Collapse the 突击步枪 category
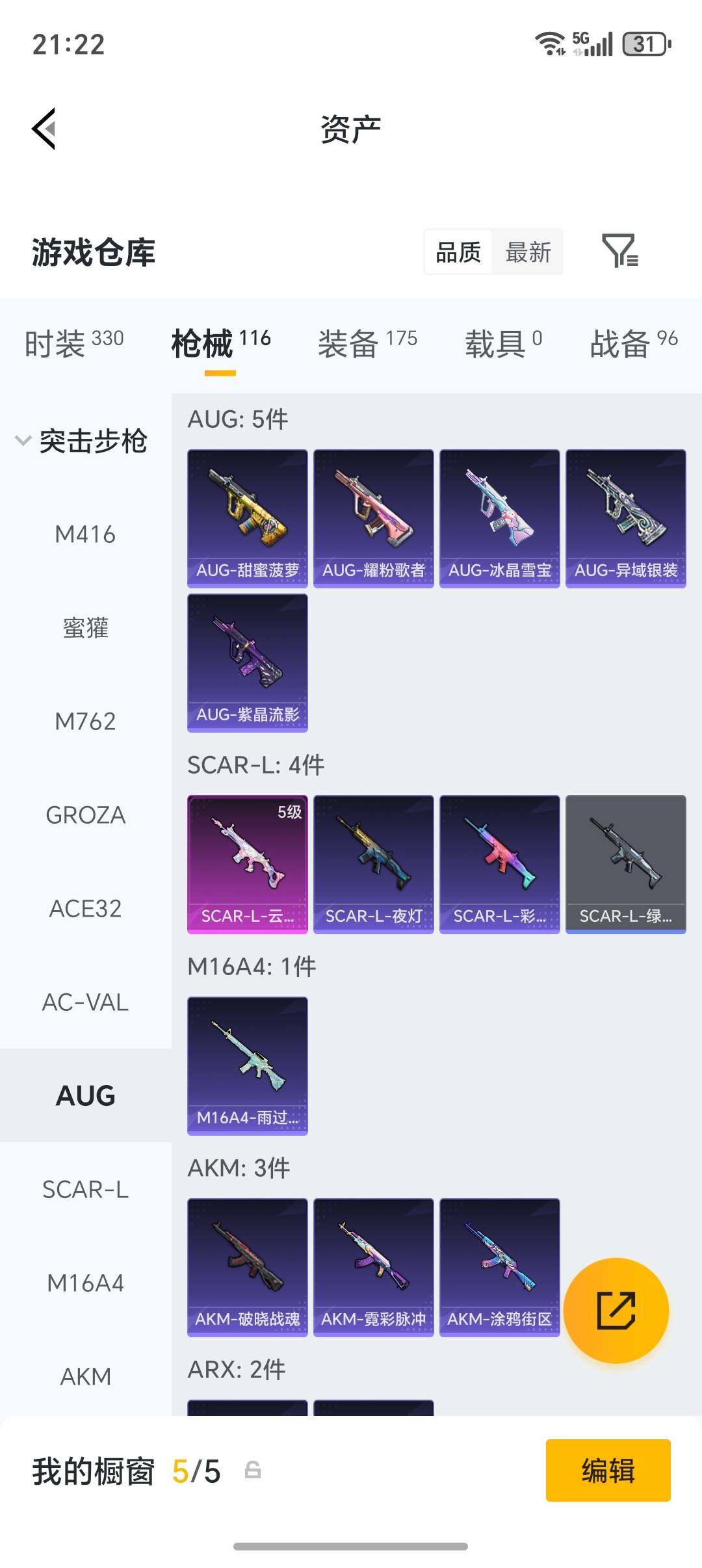Viewport: 702px width, 1568px height. [x=82, y=441]
